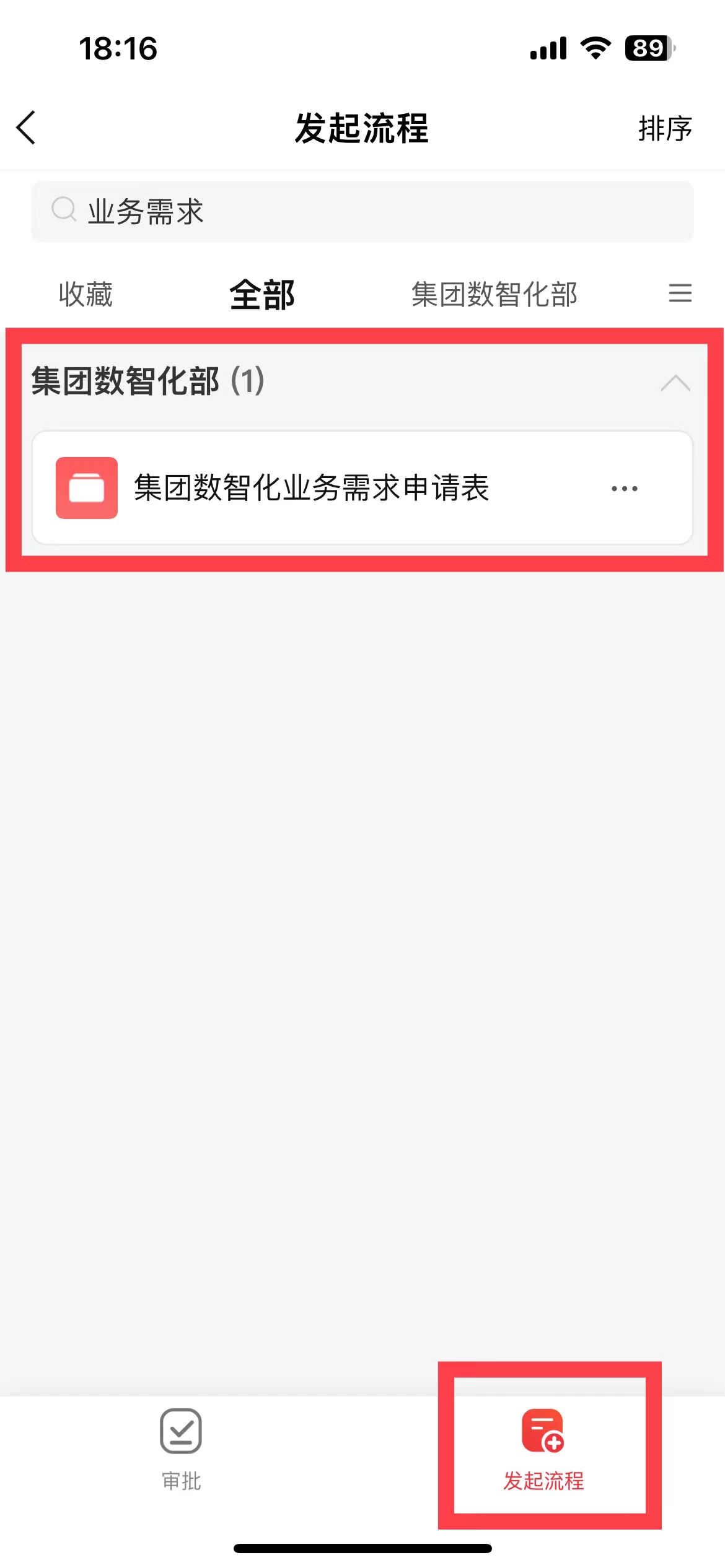Collapse the 集团数智化部 (1) section
Image resolution: width=725 pixels, height=1568 pixels.
[x=675, y=382]
